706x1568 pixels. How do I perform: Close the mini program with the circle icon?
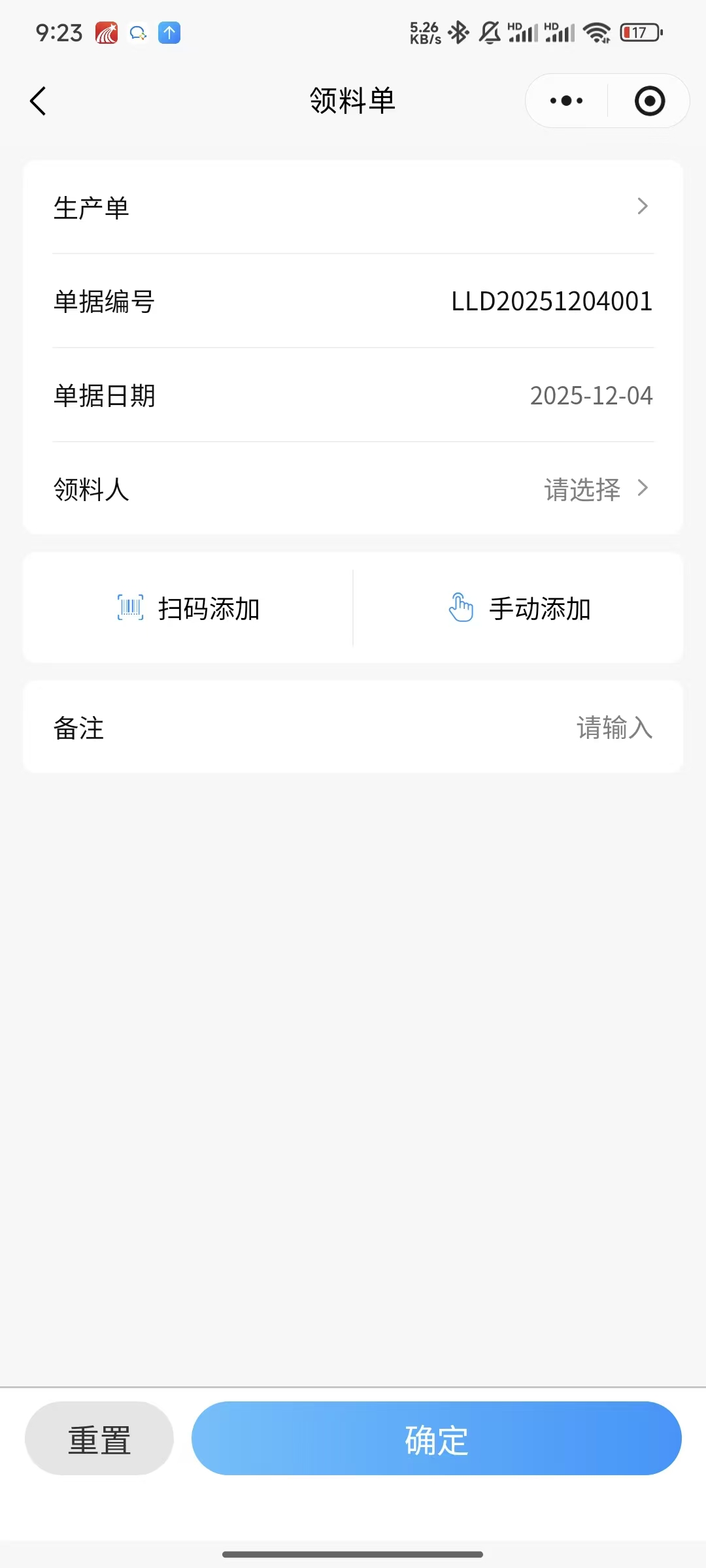(x=649, y=101)
